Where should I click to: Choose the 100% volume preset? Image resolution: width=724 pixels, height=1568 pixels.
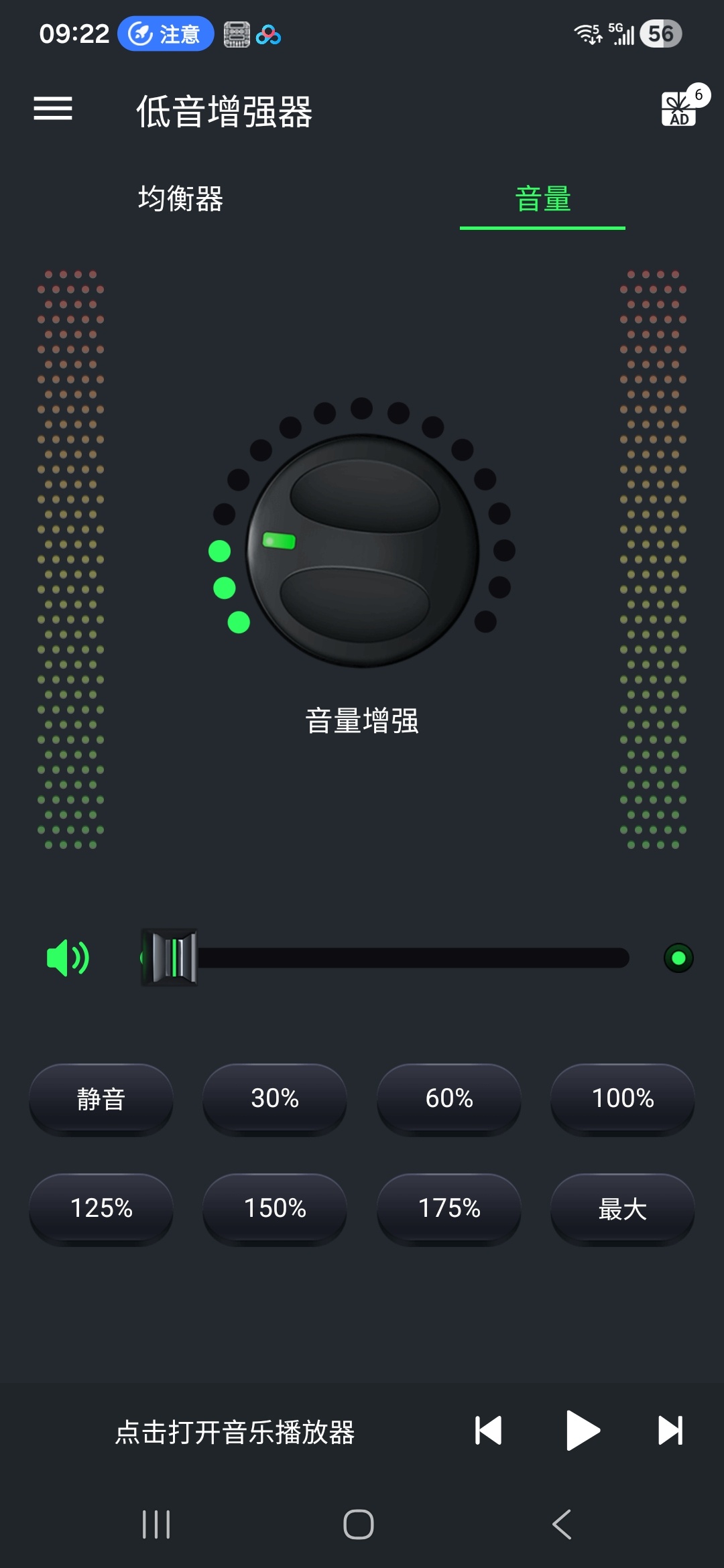622,1100
